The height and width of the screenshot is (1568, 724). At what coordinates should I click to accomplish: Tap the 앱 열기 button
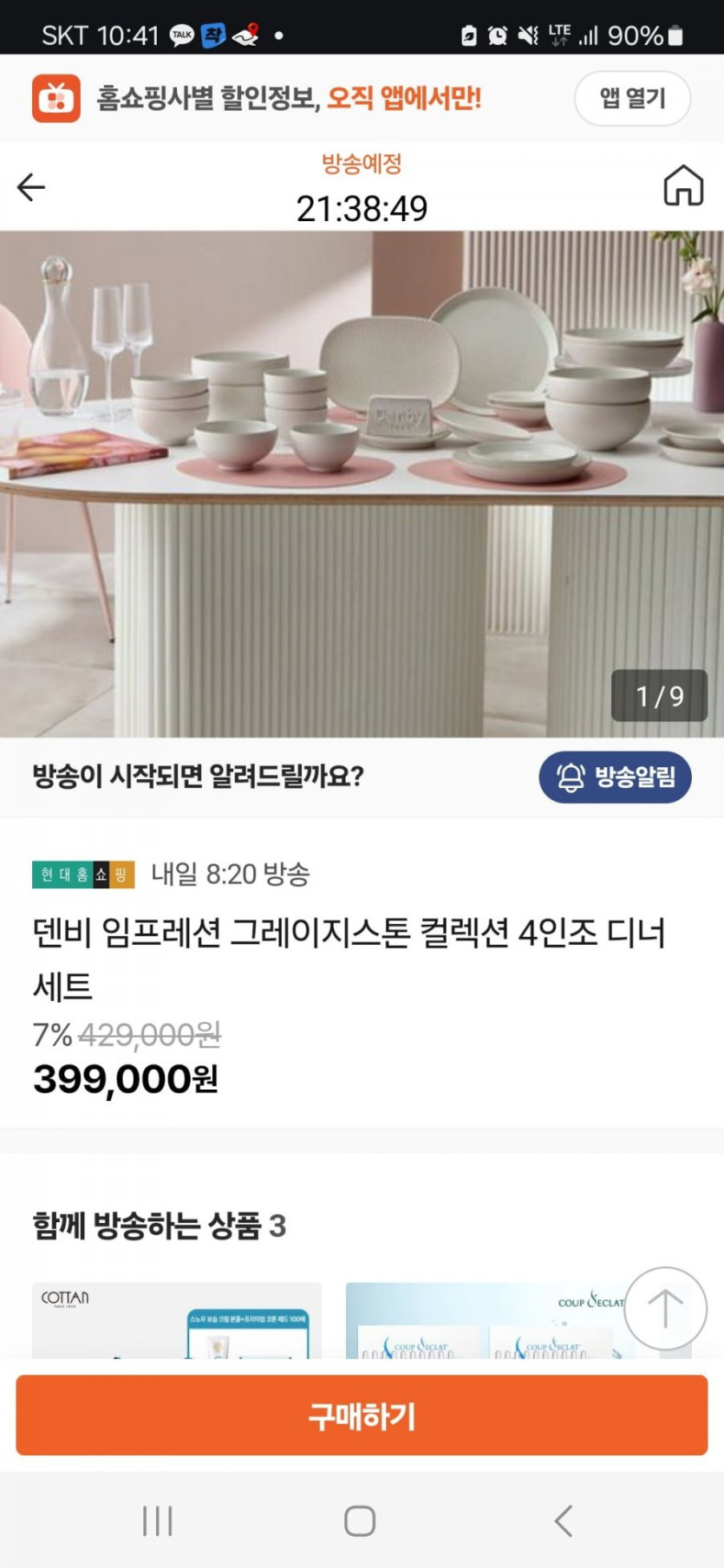pyautogui.click(x=632, y=98)
